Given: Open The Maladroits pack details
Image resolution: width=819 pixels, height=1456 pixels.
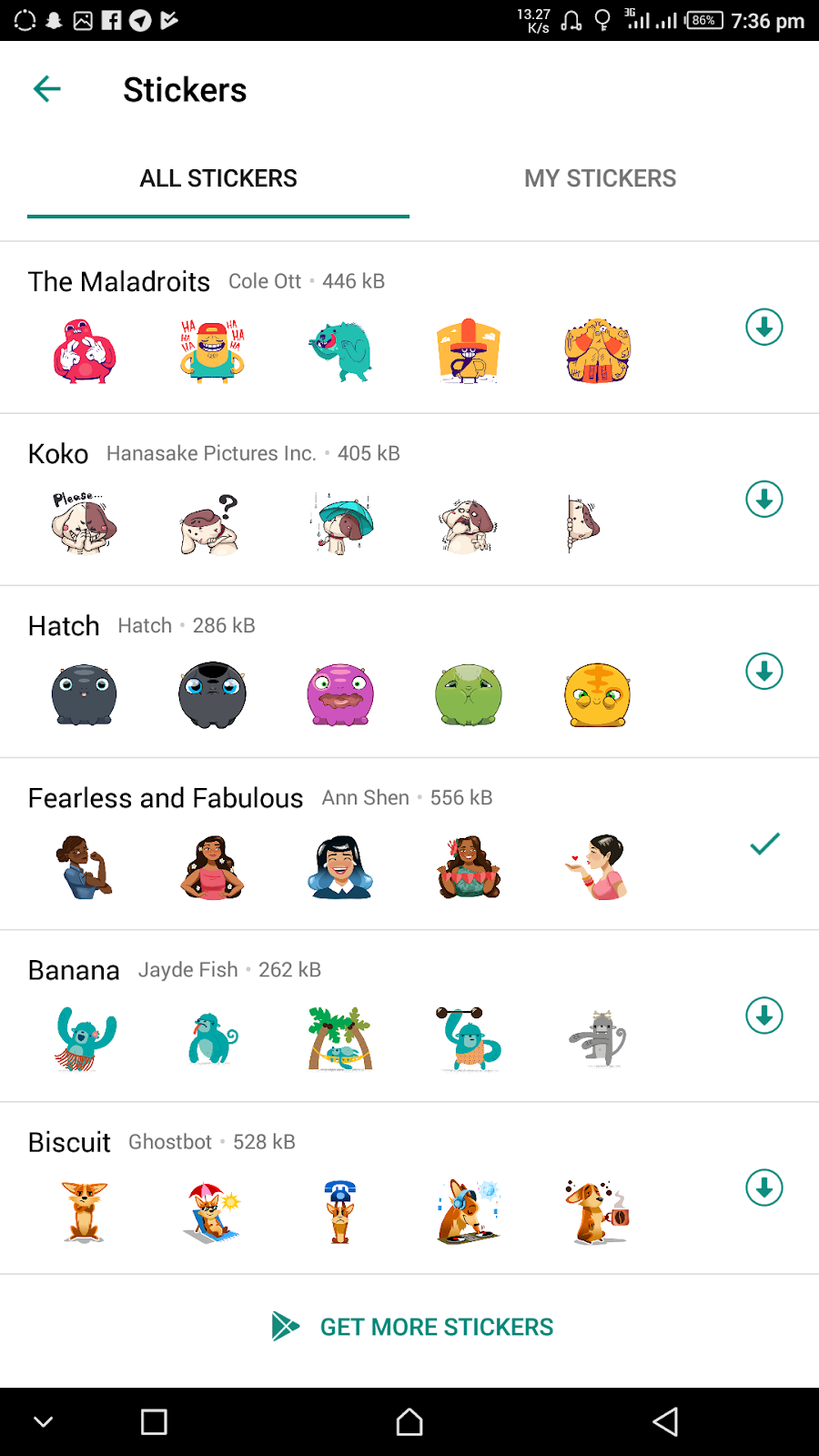Looking at the screenshot, I should pyautogui.click(x=409, y=328).
